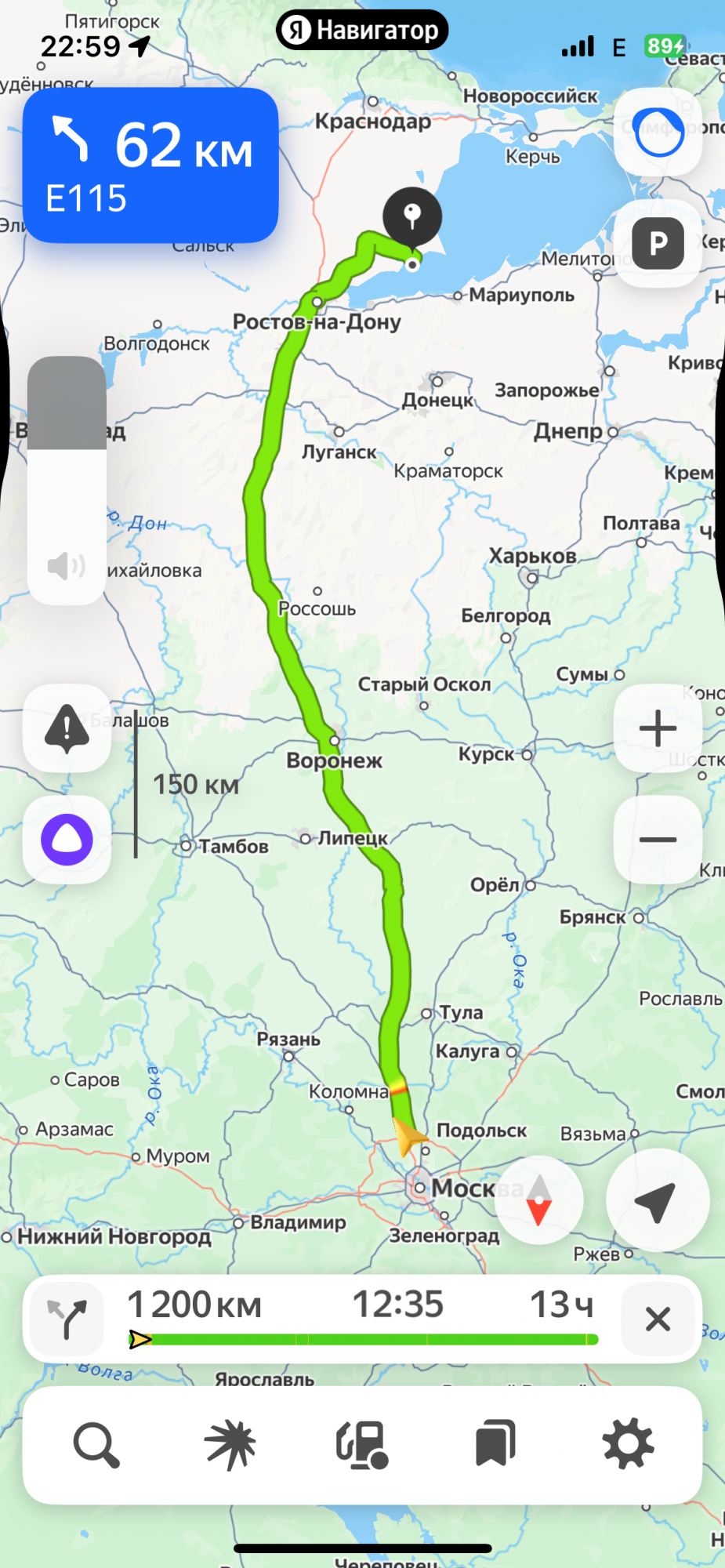Viewport: 725px width, 1568px height.
Task: Tap the road event warning button
Action: [67, 728]
